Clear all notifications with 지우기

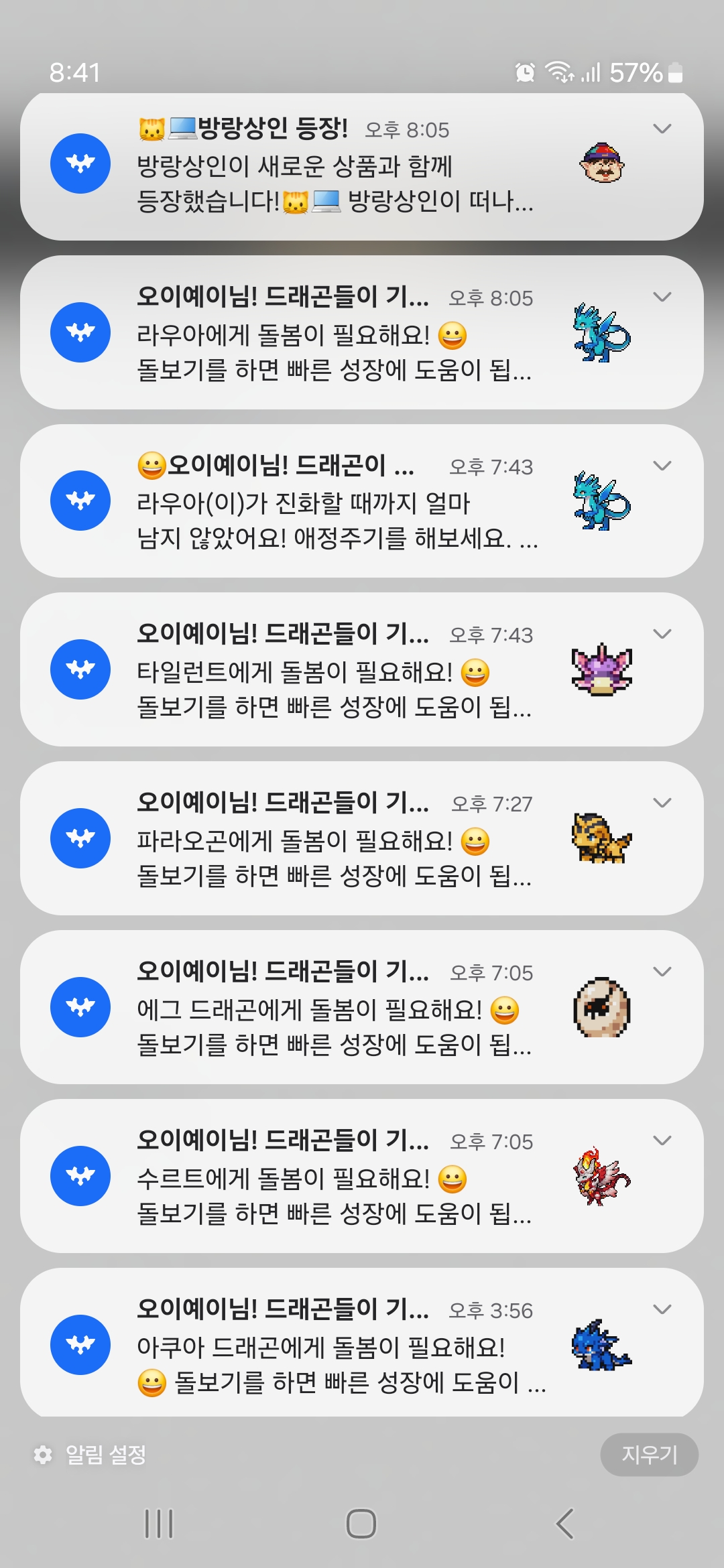[649, 1455]
